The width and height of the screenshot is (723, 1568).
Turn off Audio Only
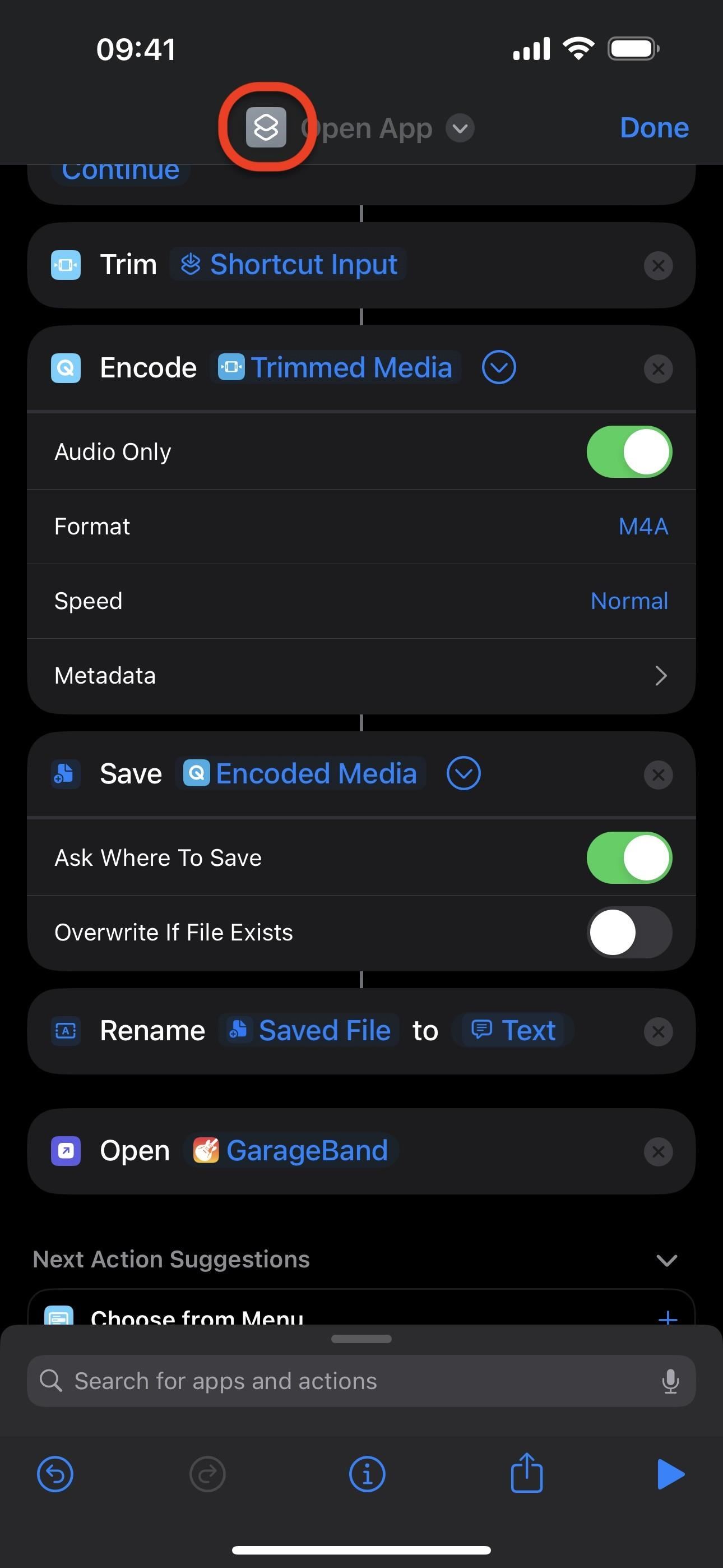point(629,451)
